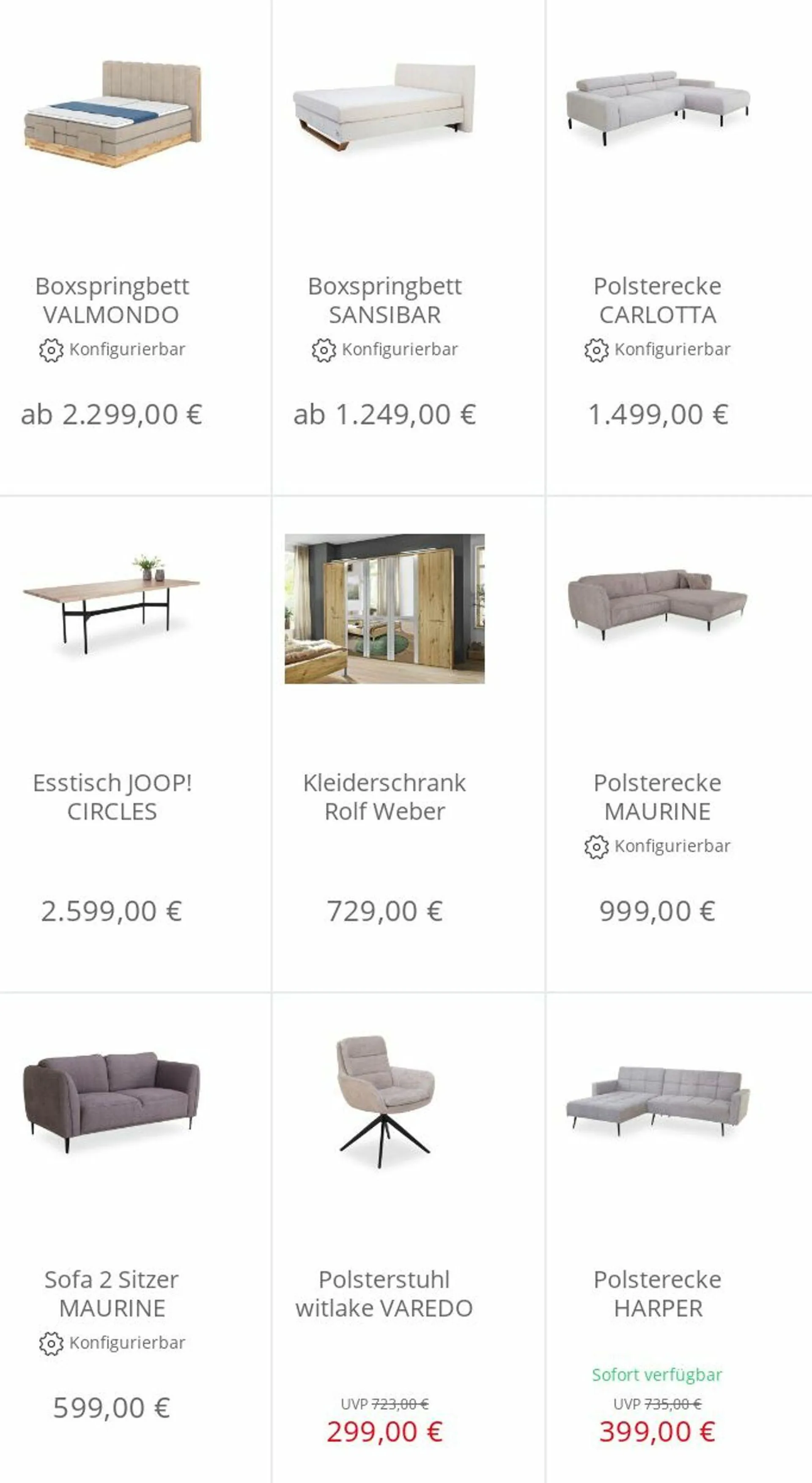The height and width of the screenshot is (1483, 812).
Task: Select Sofa 2 Sitzer MAURINE
Action: [x=112, y=1293]
